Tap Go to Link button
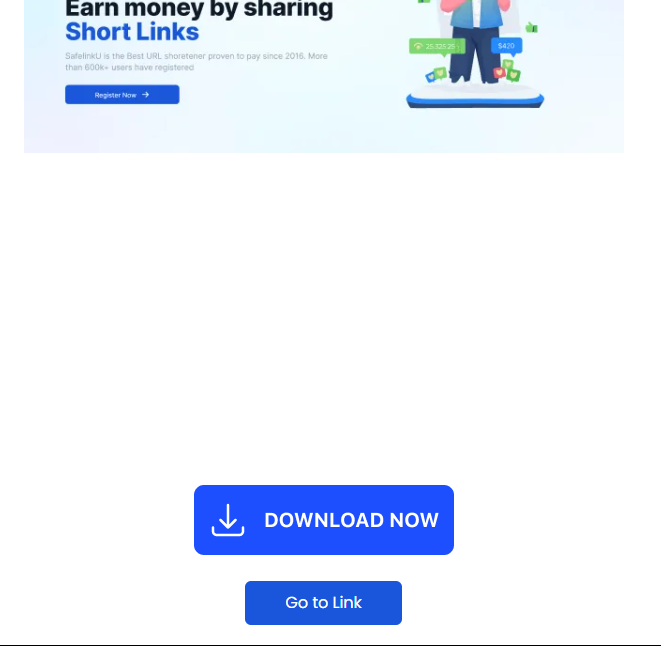This screenshot has width=661, height=646. click(323, 603)
